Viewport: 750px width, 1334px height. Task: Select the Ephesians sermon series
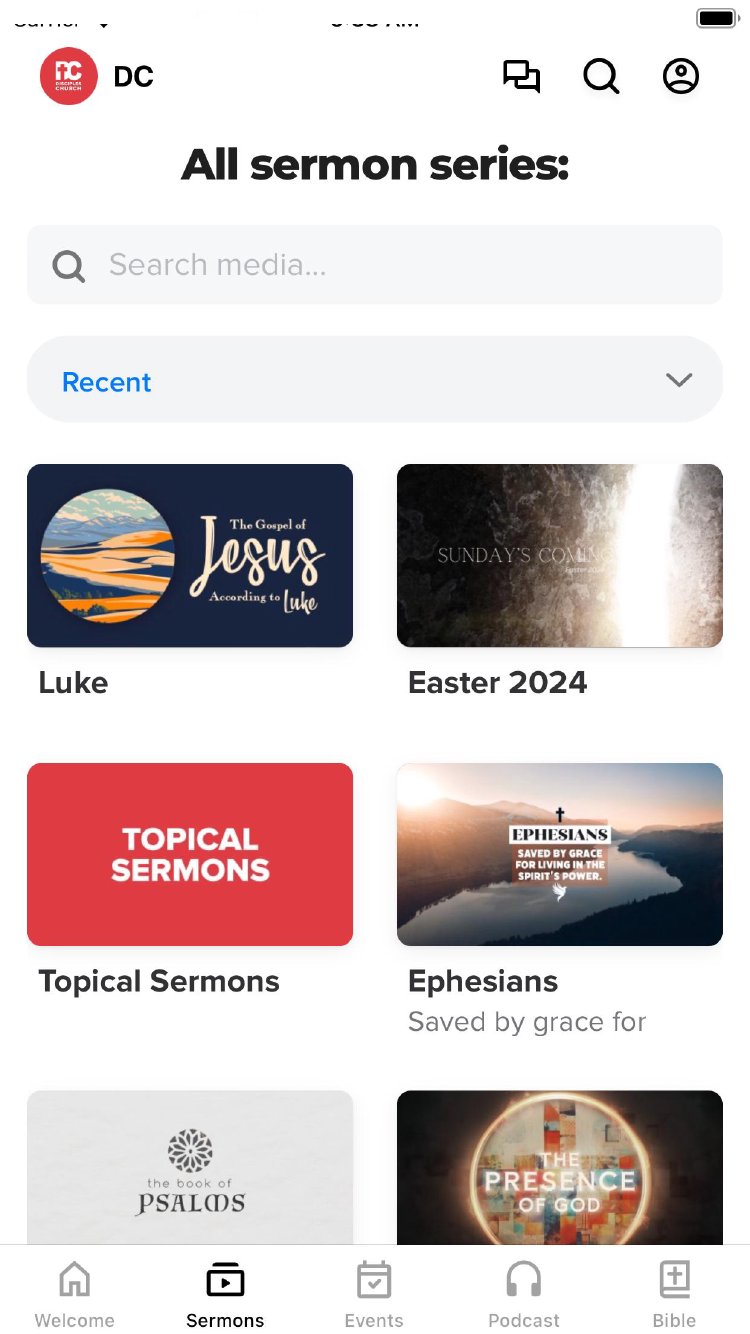click(560, 855)
